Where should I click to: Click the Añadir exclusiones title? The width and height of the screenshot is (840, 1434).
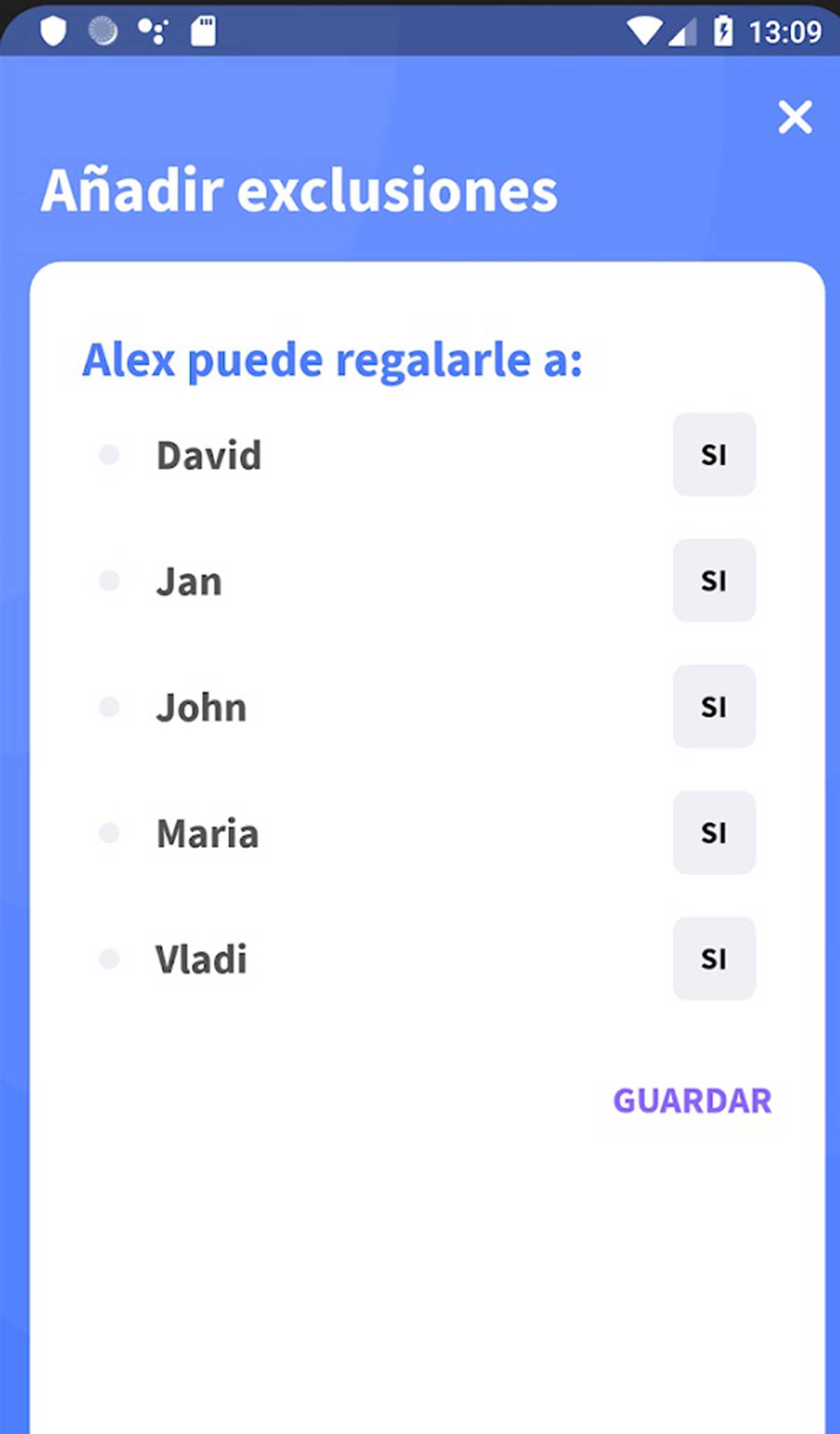pos(300,188)
